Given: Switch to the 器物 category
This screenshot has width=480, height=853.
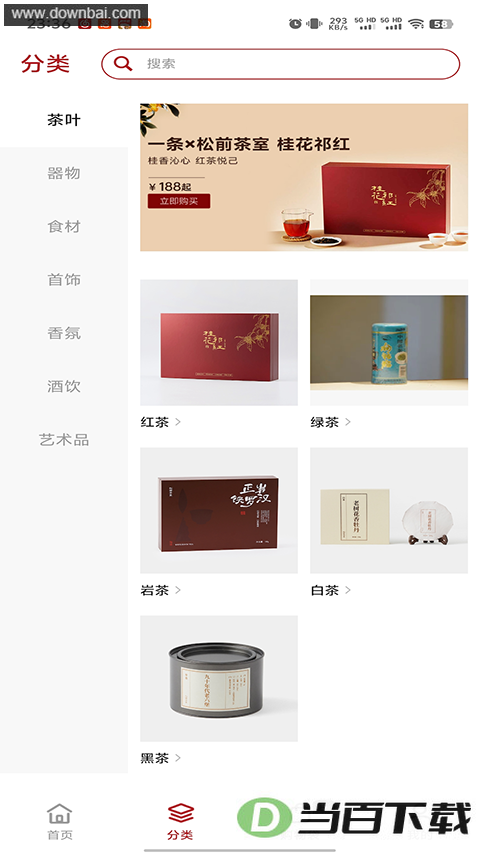Looking at the screenshot, I should click(64, 174).
